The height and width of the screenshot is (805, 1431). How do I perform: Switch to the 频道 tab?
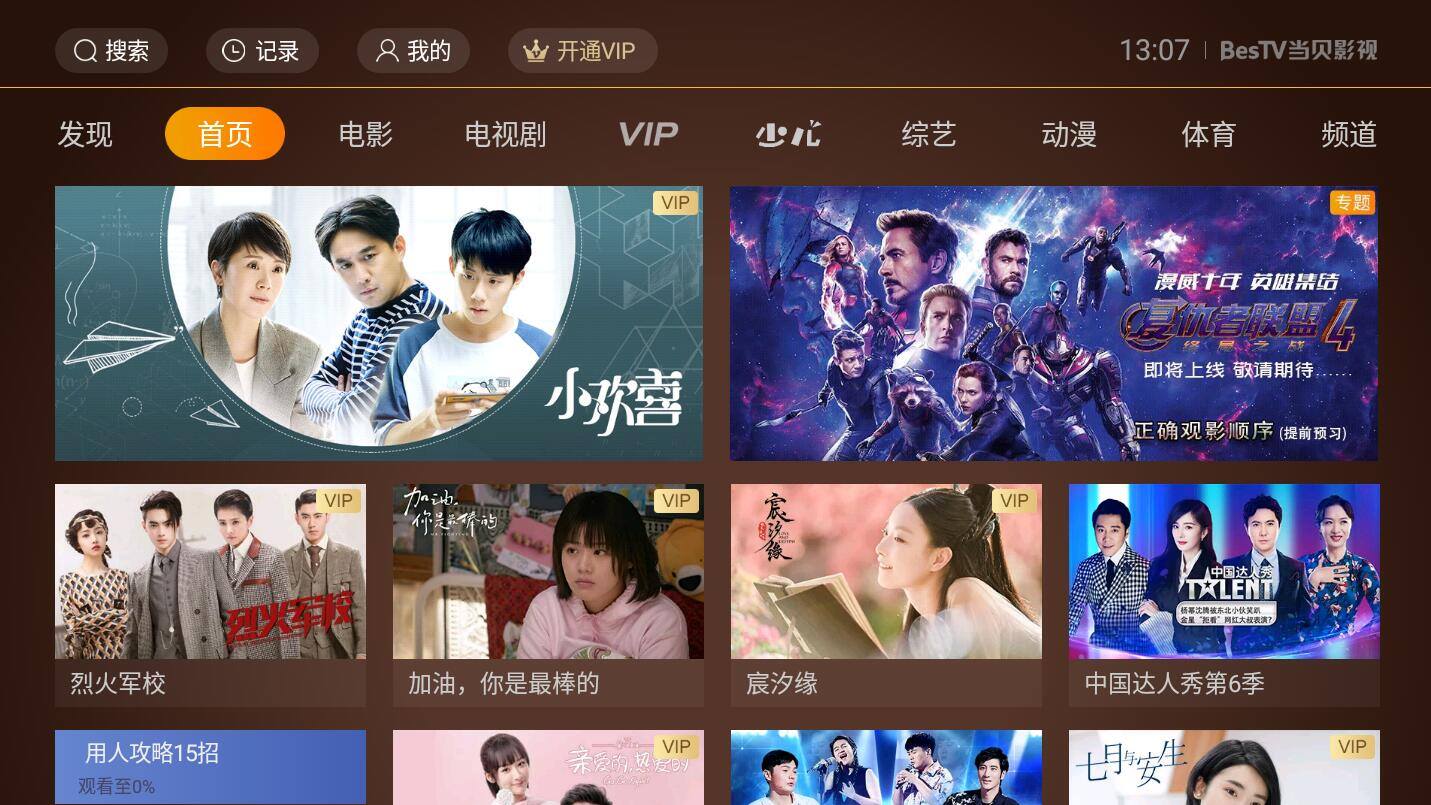coord(1348,134)
